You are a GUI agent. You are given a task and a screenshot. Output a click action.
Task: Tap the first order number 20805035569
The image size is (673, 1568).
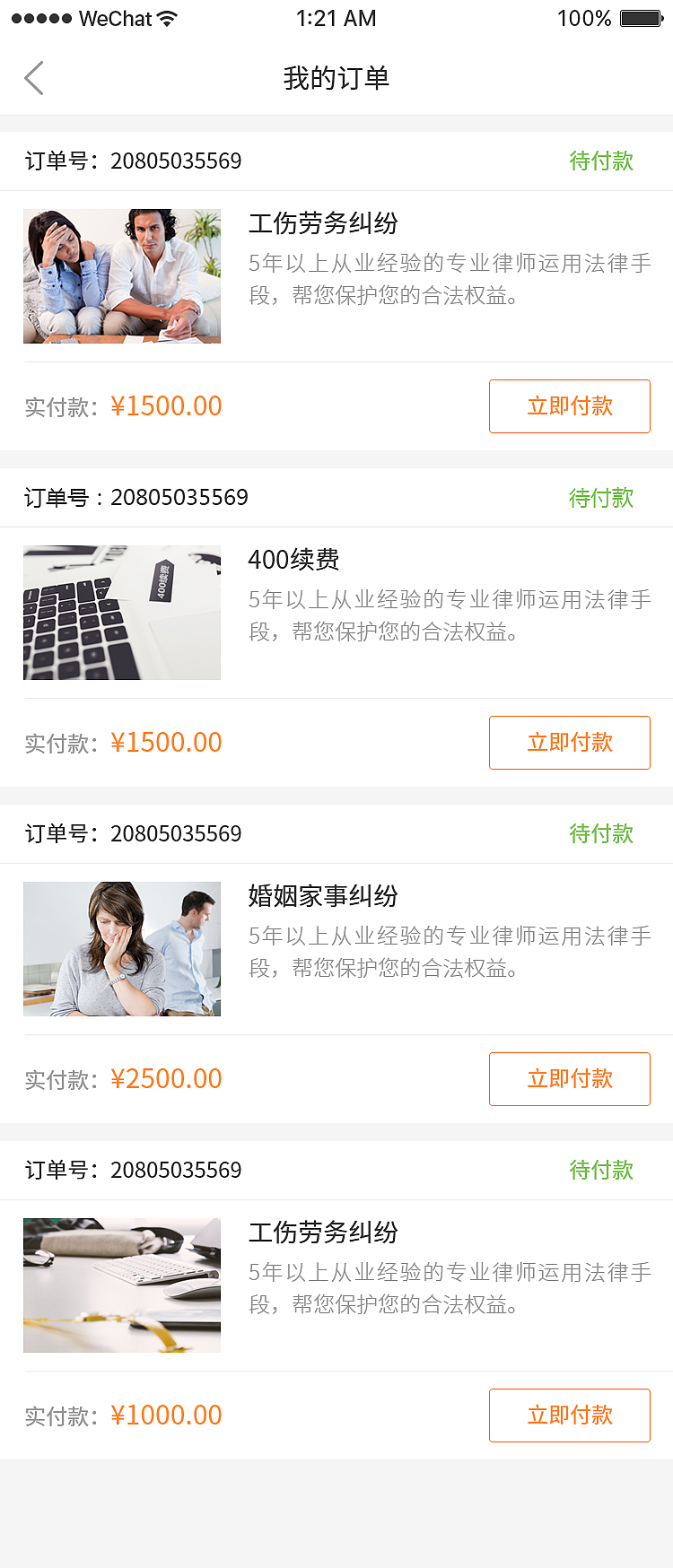point(176,161)
